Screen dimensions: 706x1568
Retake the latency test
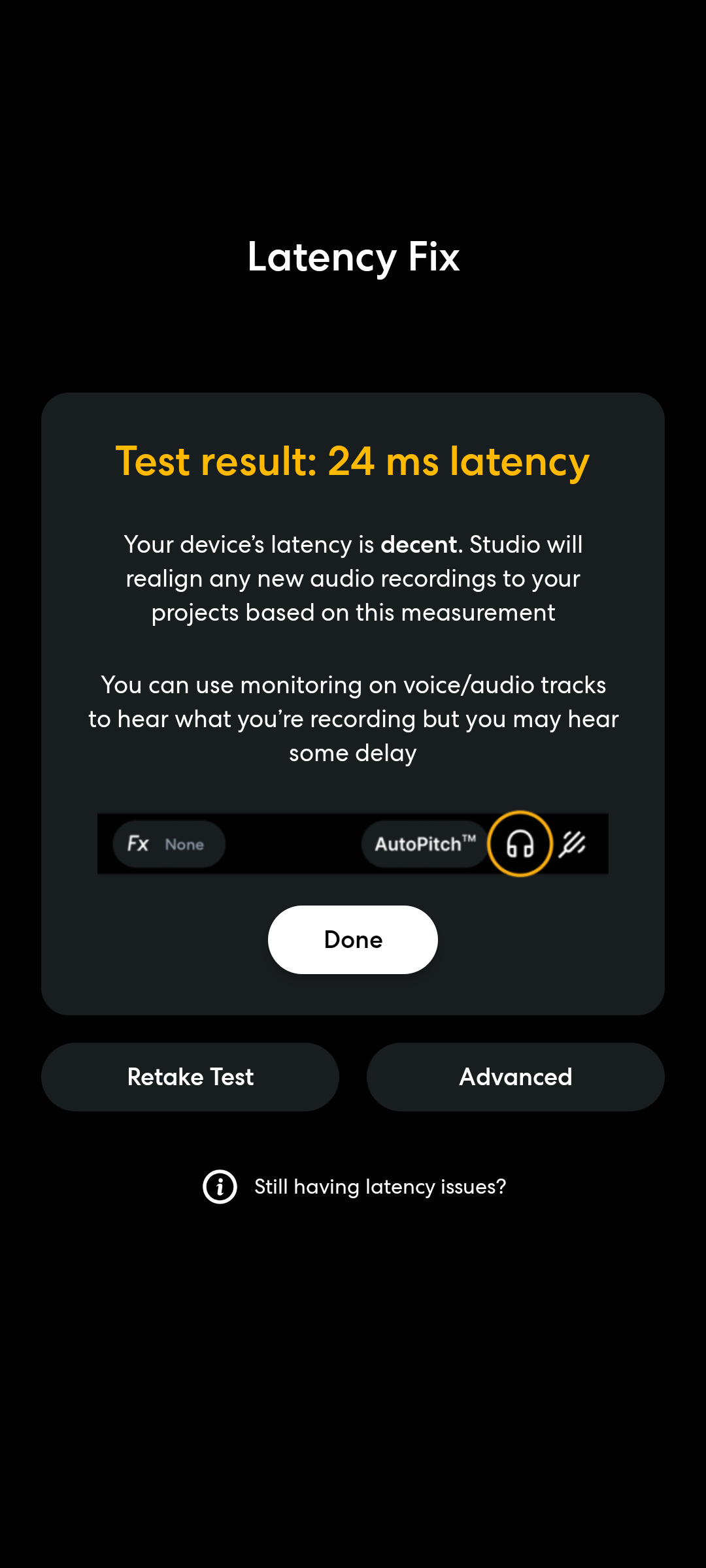(x=190, y=1077)
